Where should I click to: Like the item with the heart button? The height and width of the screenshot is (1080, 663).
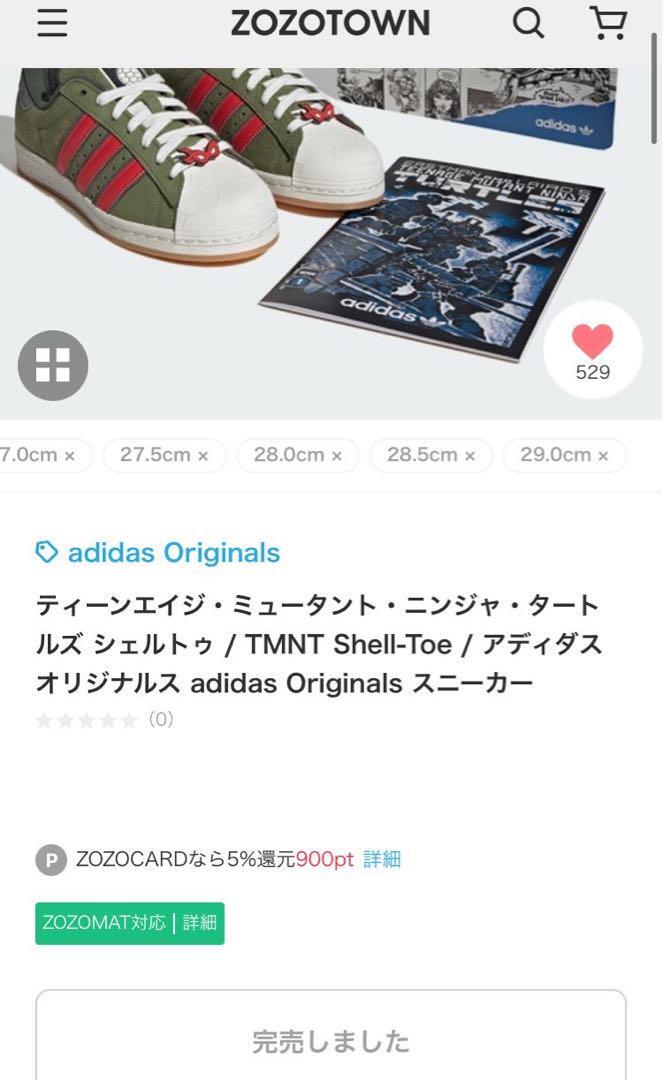click(593, 350)
